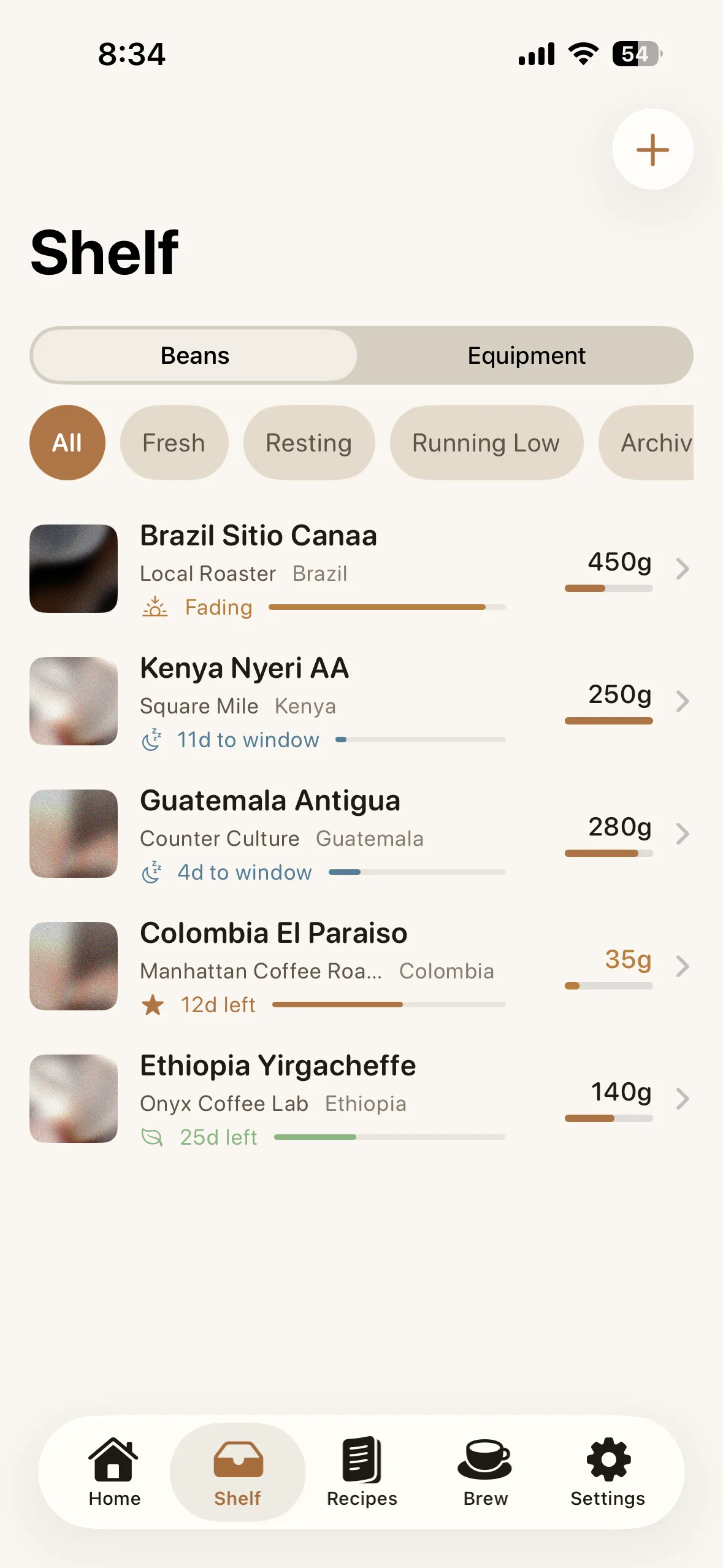
Task: Tap the sunrise Fading icon on Brazil Sitio Canaa
Action: pos(155,606)
